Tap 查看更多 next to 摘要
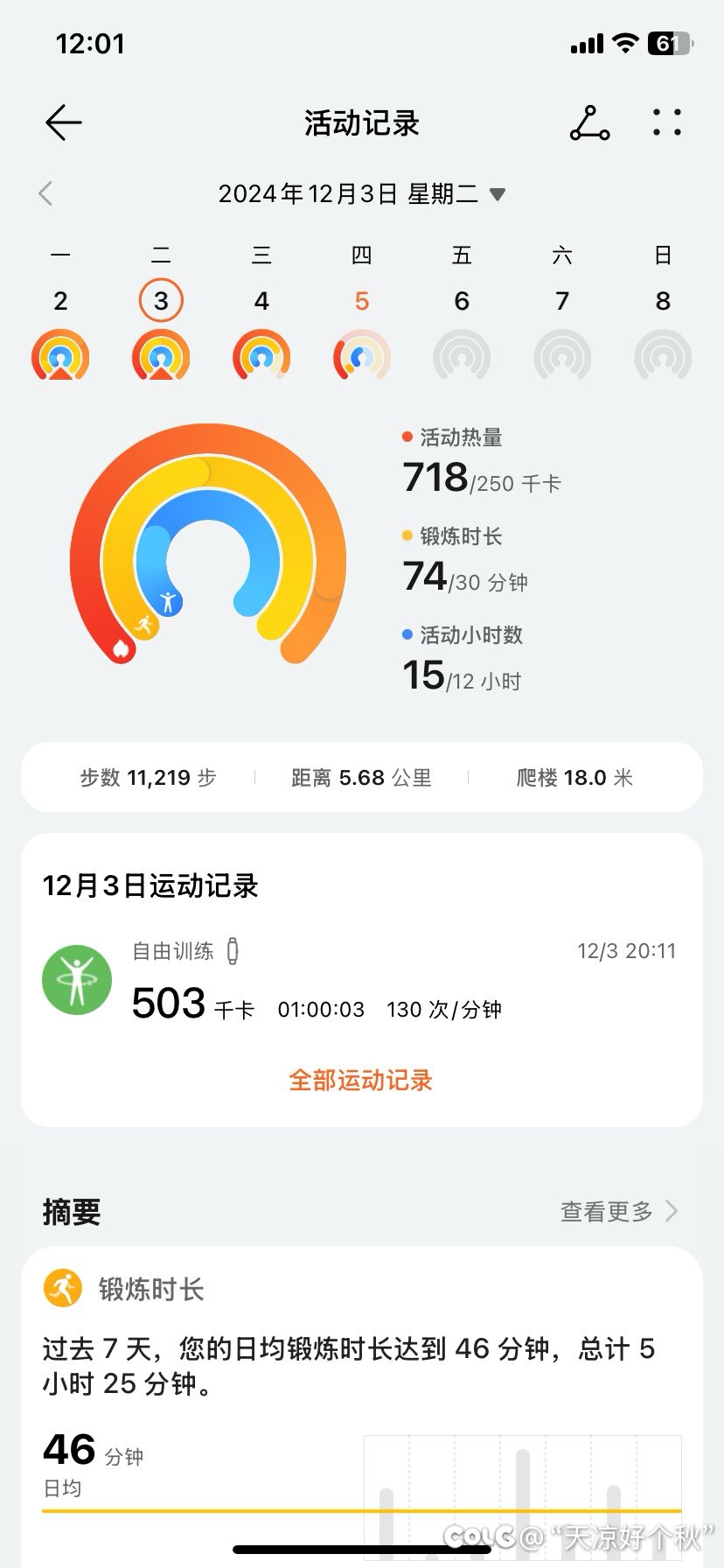 coord(619,1211)
